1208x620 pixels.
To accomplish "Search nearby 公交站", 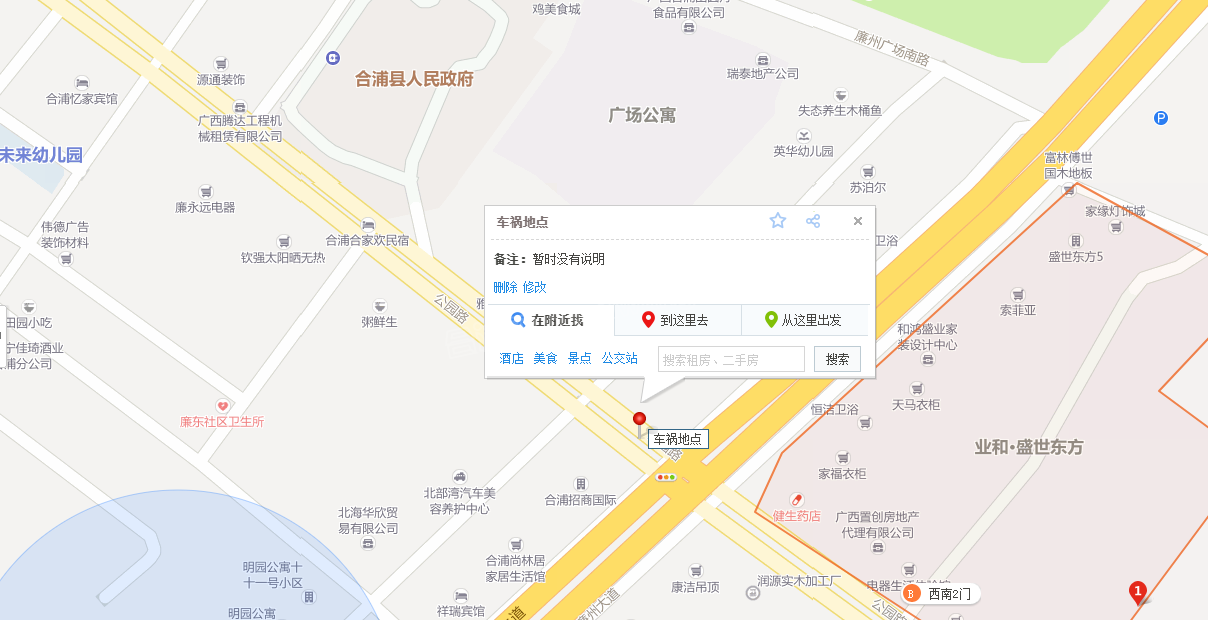I will [x=619, y=358].
